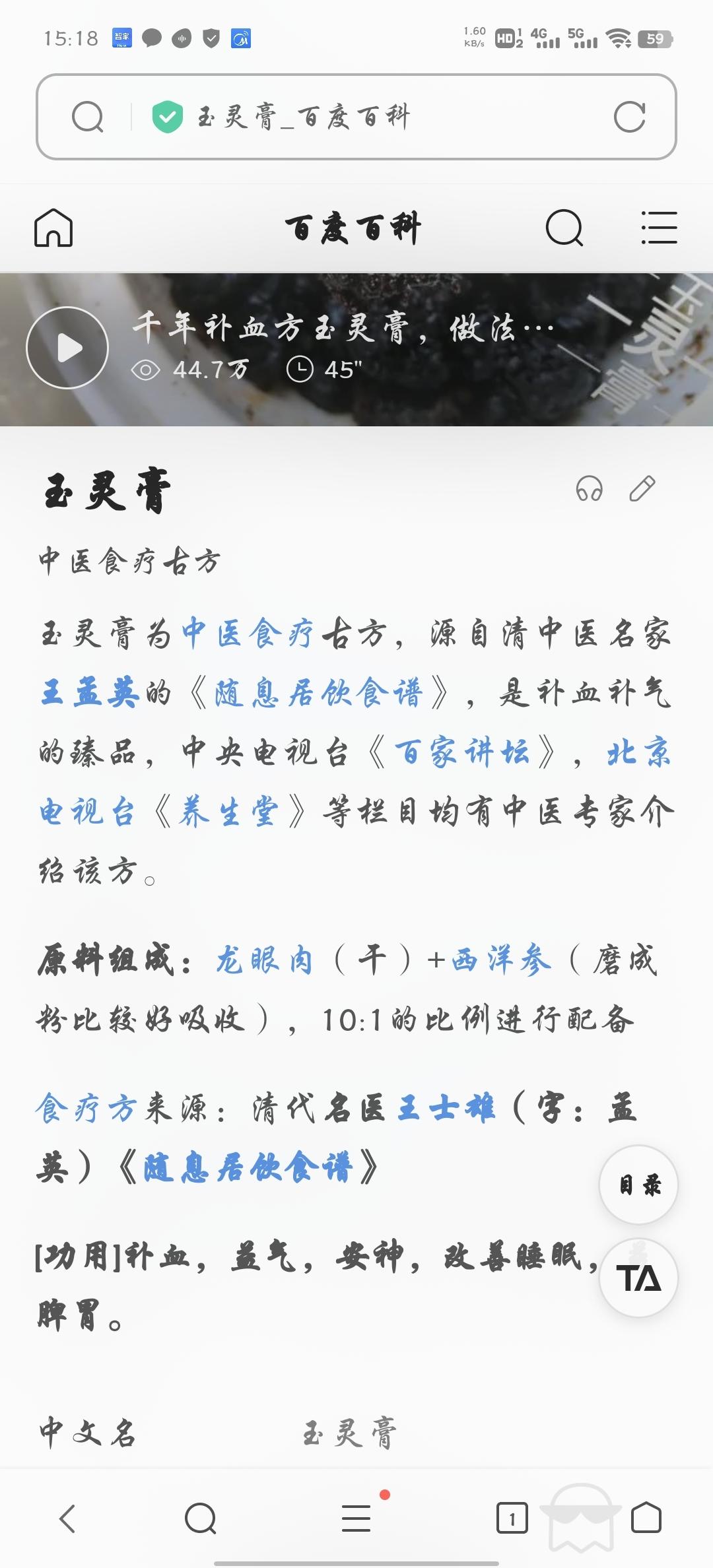Go to Baike home via house icon

55,227
